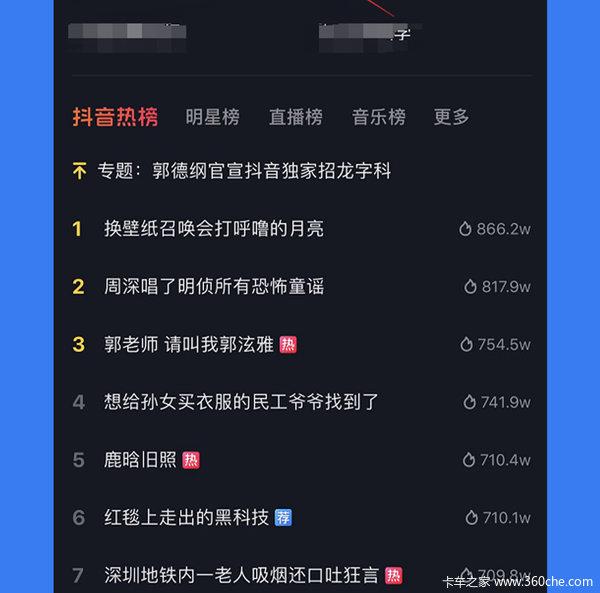This screenshot has height=593, width=600.
Task: Open the 音乐榜 tab
Action: point(378,117)
